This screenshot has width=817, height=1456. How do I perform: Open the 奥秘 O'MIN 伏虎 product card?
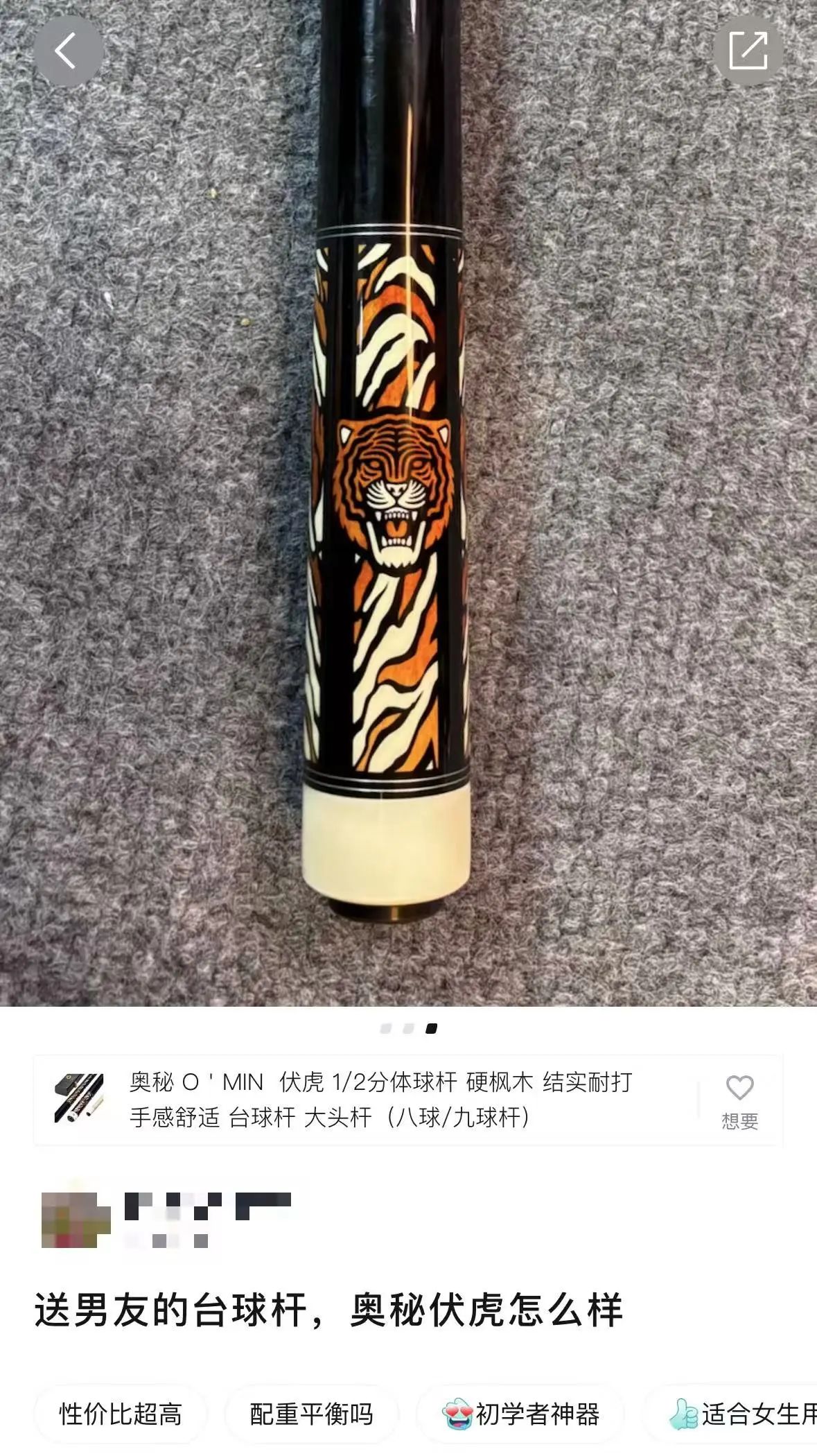pyautogui.click(x=380, y=1100)
